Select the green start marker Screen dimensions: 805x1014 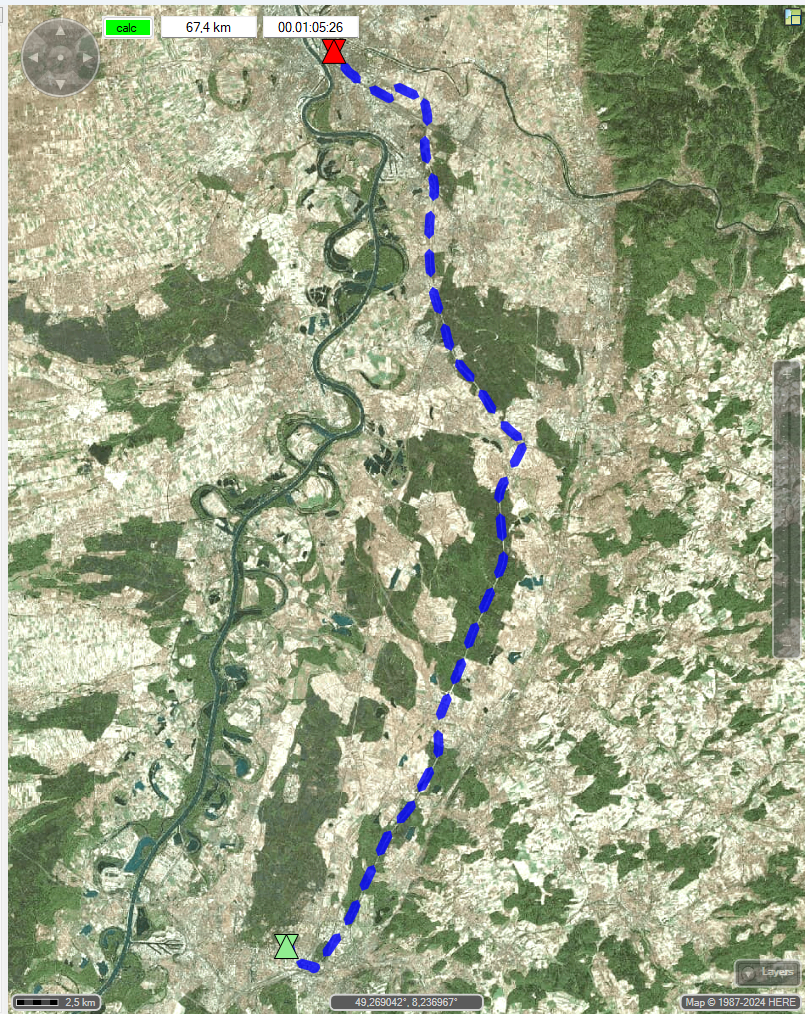coord(287,946)
